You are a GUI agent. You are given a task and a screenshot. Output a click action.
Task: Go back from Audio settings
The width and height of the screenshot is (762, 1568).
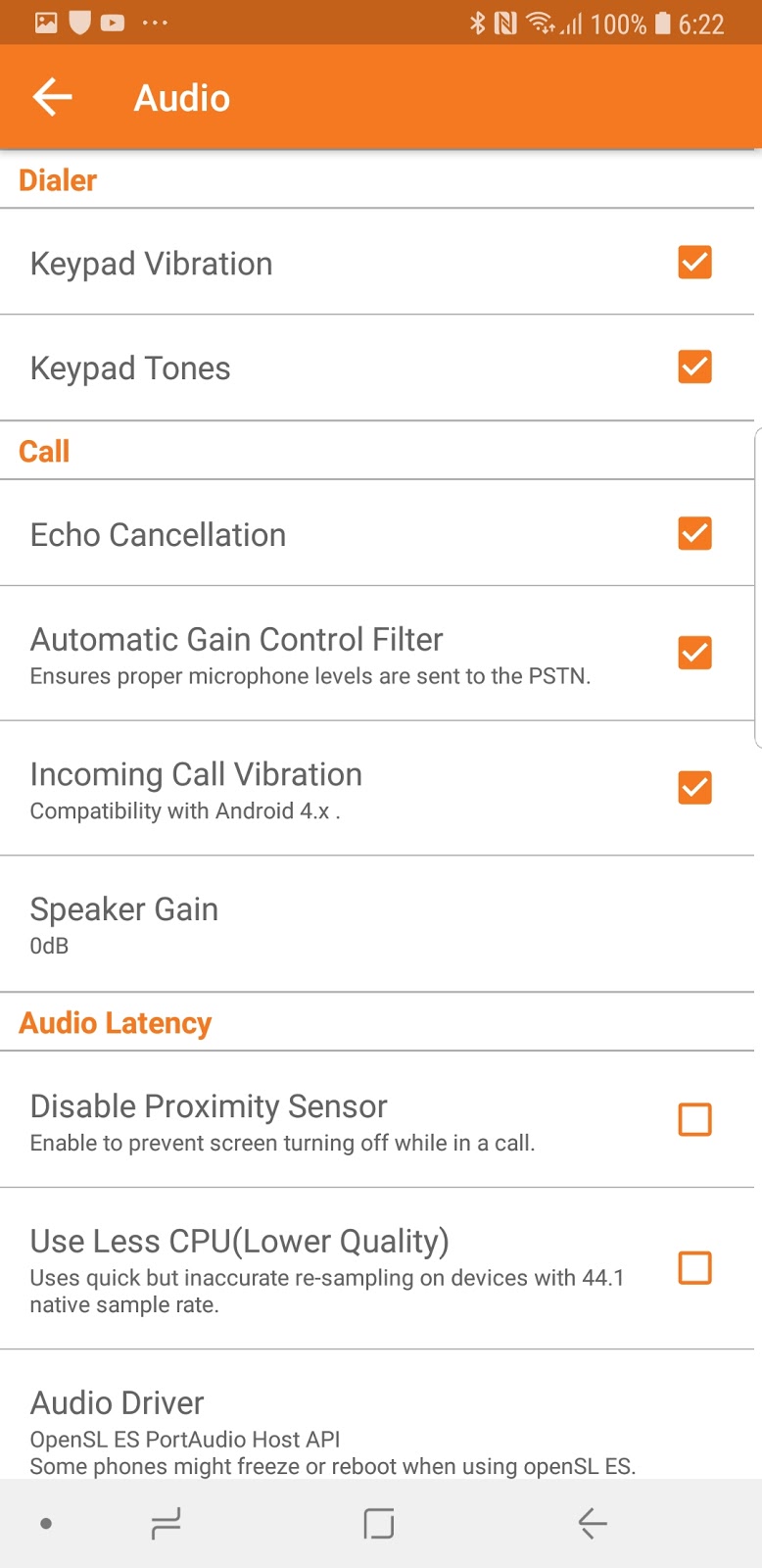coord(53,97)
